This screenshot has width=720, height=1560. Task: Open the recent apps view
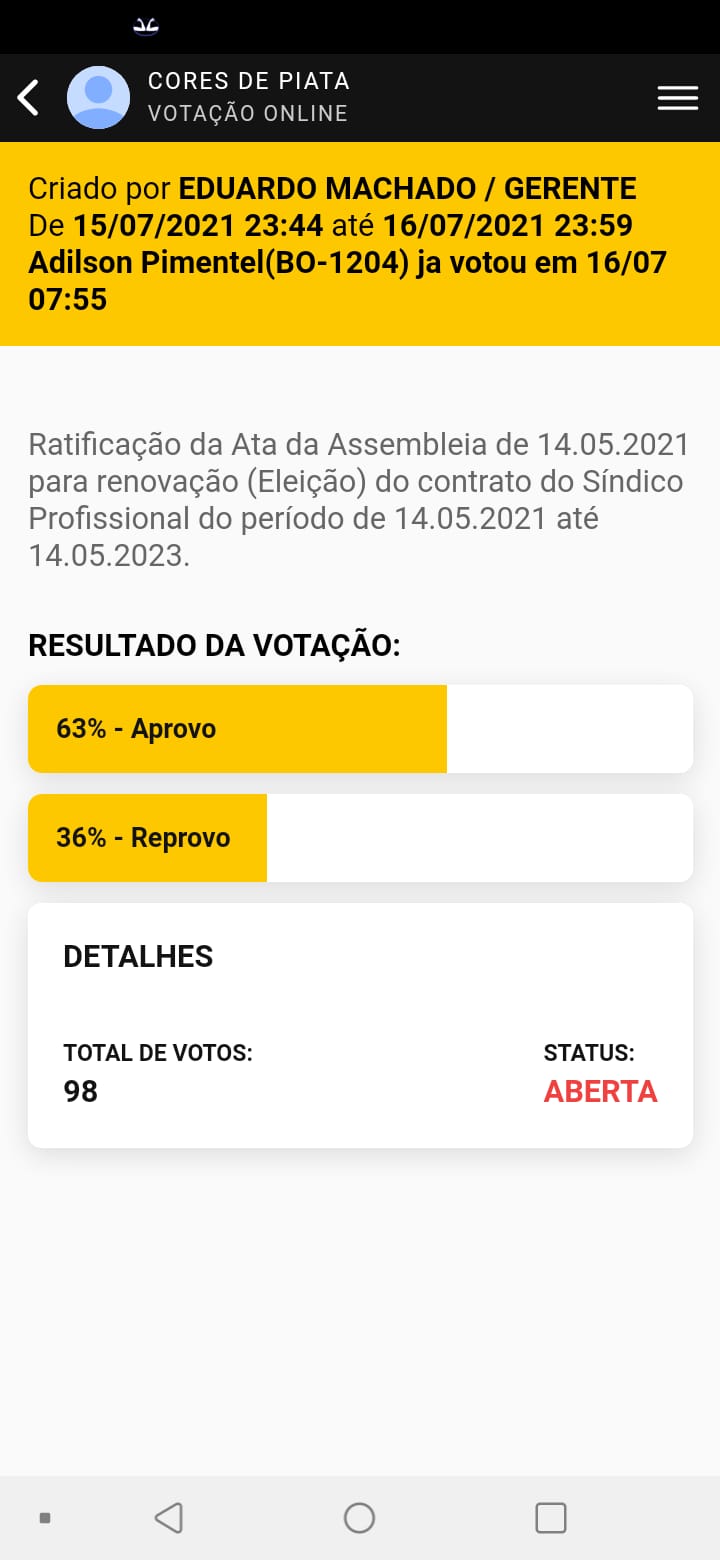[x=551, y=1518]
